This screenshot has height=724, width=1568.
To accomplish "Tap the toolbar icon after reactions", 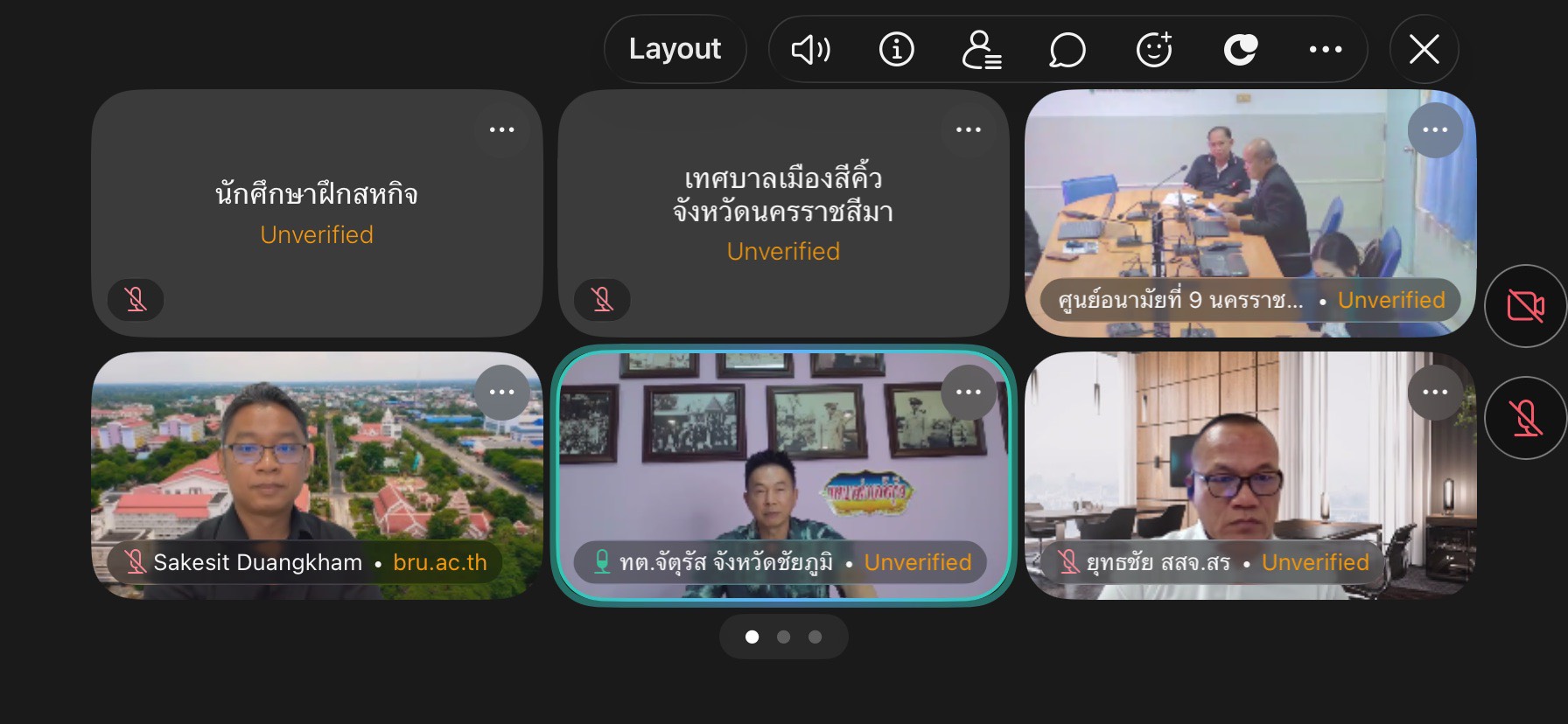I will pos(1239,49).
